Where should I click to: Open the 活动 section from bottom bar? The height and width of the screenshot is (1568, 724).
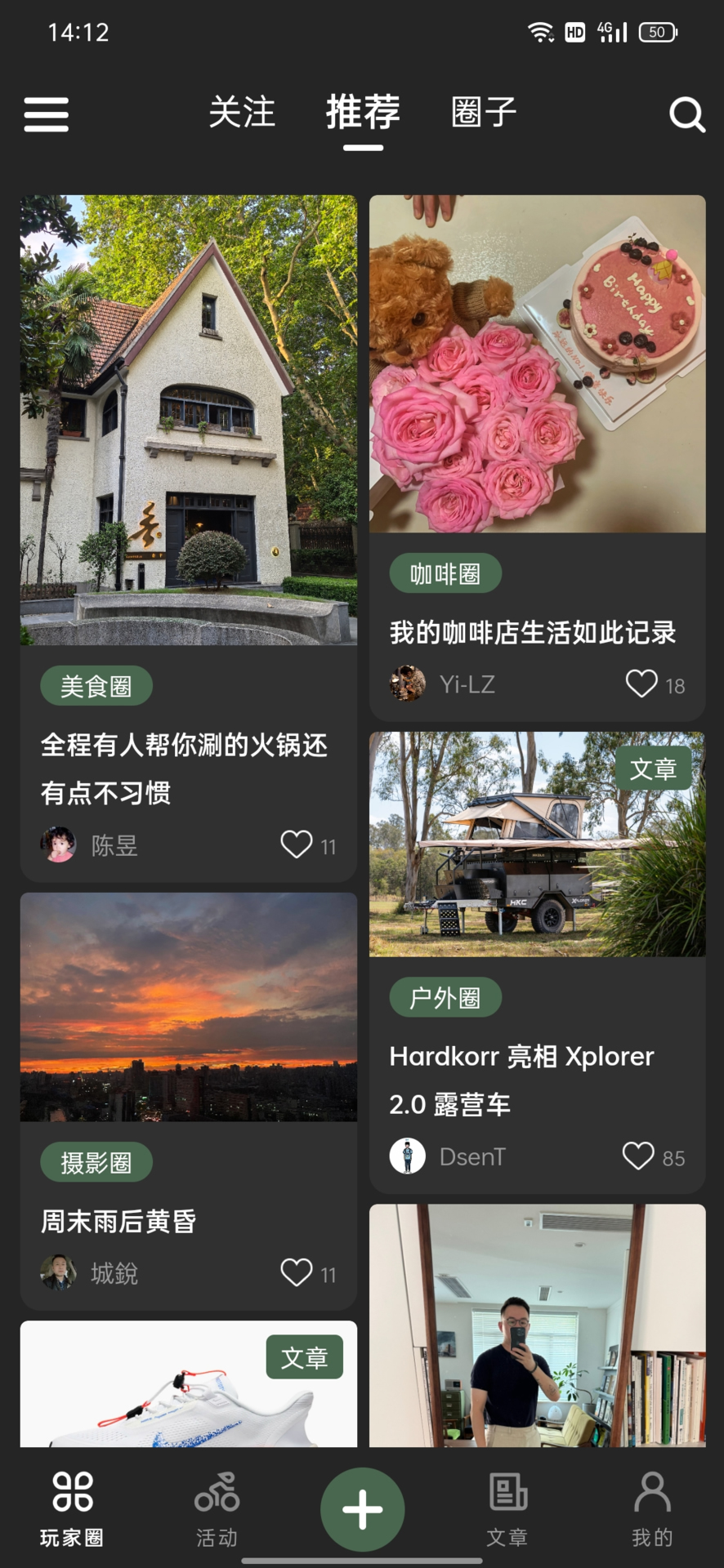217,1503
